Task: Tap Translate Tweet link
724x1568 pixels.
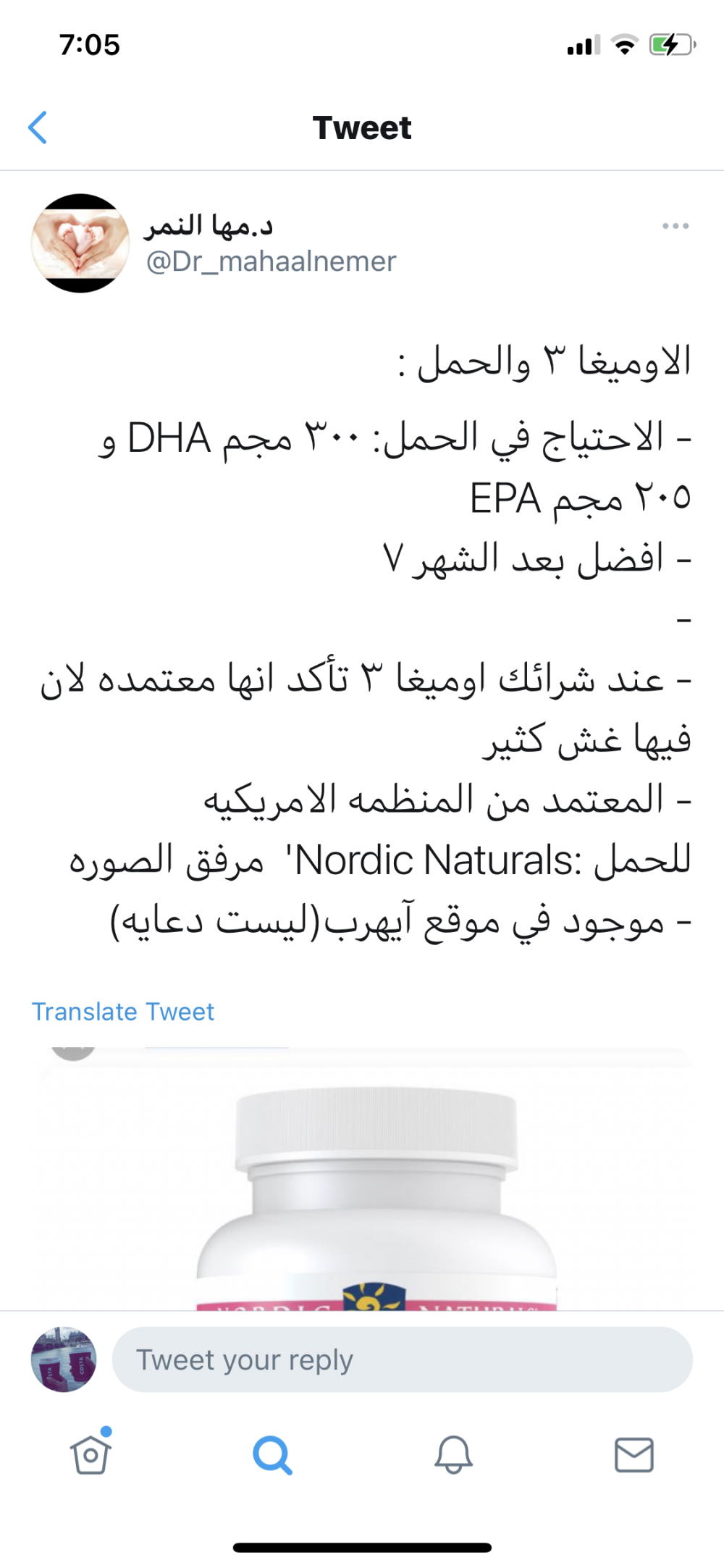Action: [123, 1011]
